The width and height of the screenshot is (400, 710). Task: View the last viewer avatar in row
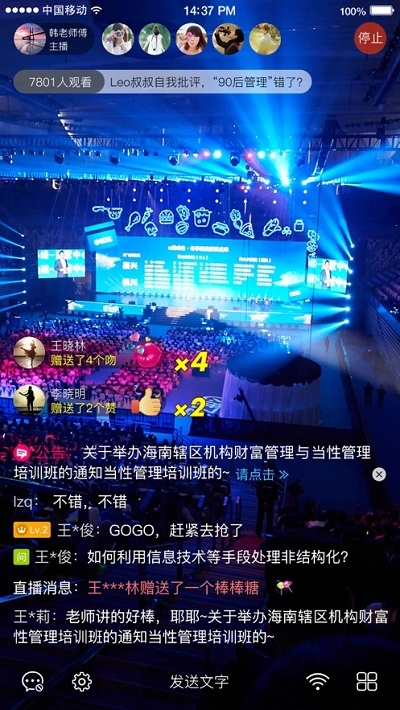[x=265, y=39]
